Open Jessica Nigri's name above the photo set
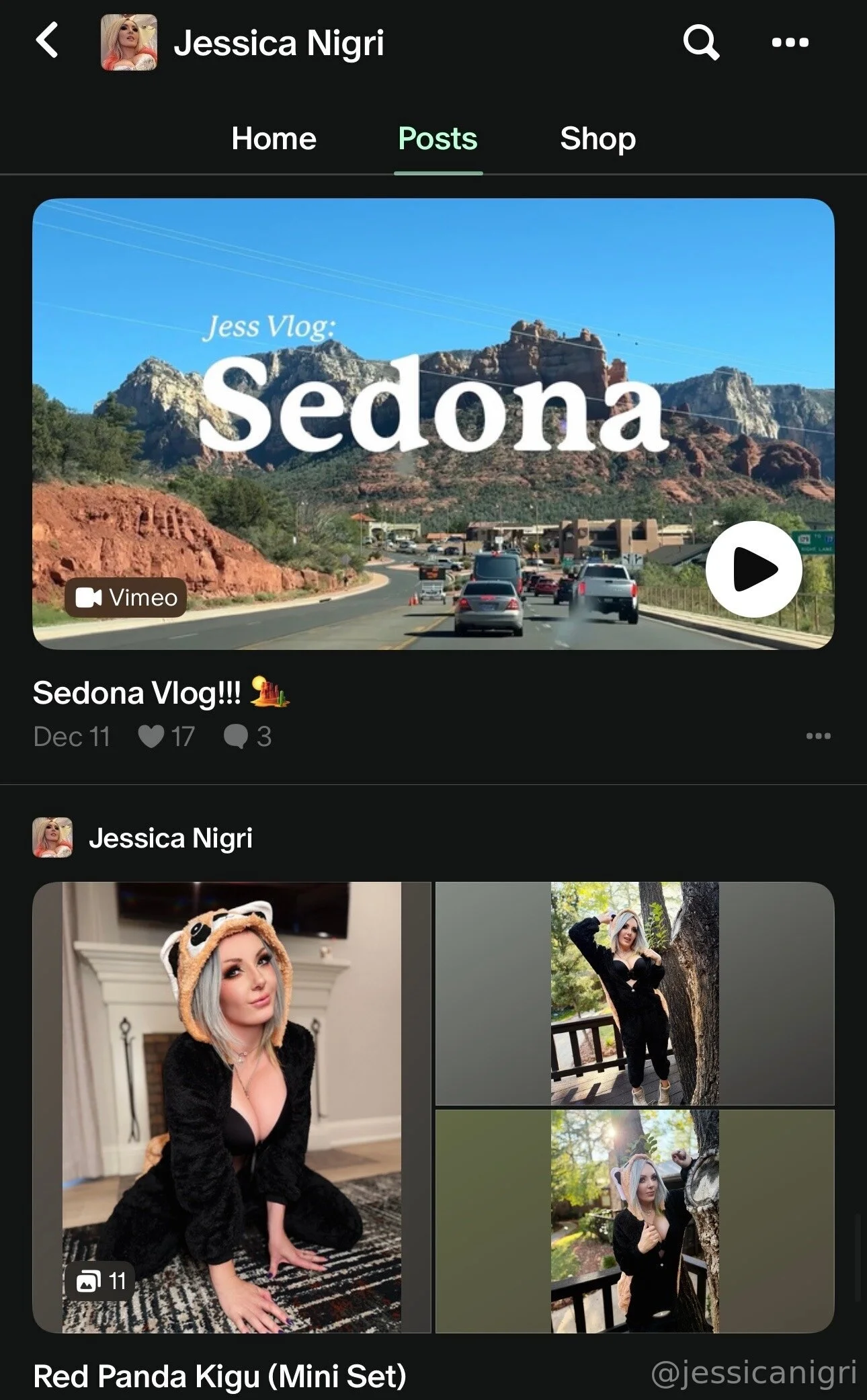The height and width of the screenshot is (1400, 867). click(171, 838)
